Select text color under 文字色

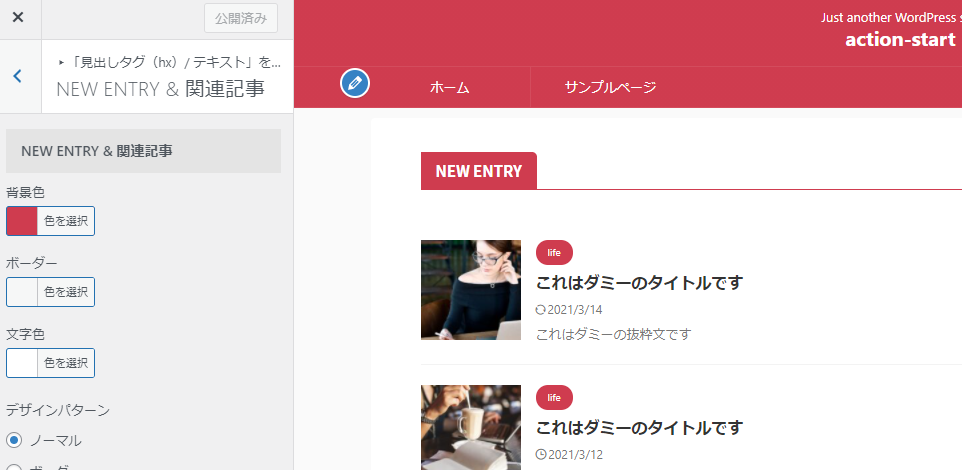coord(51,363)
